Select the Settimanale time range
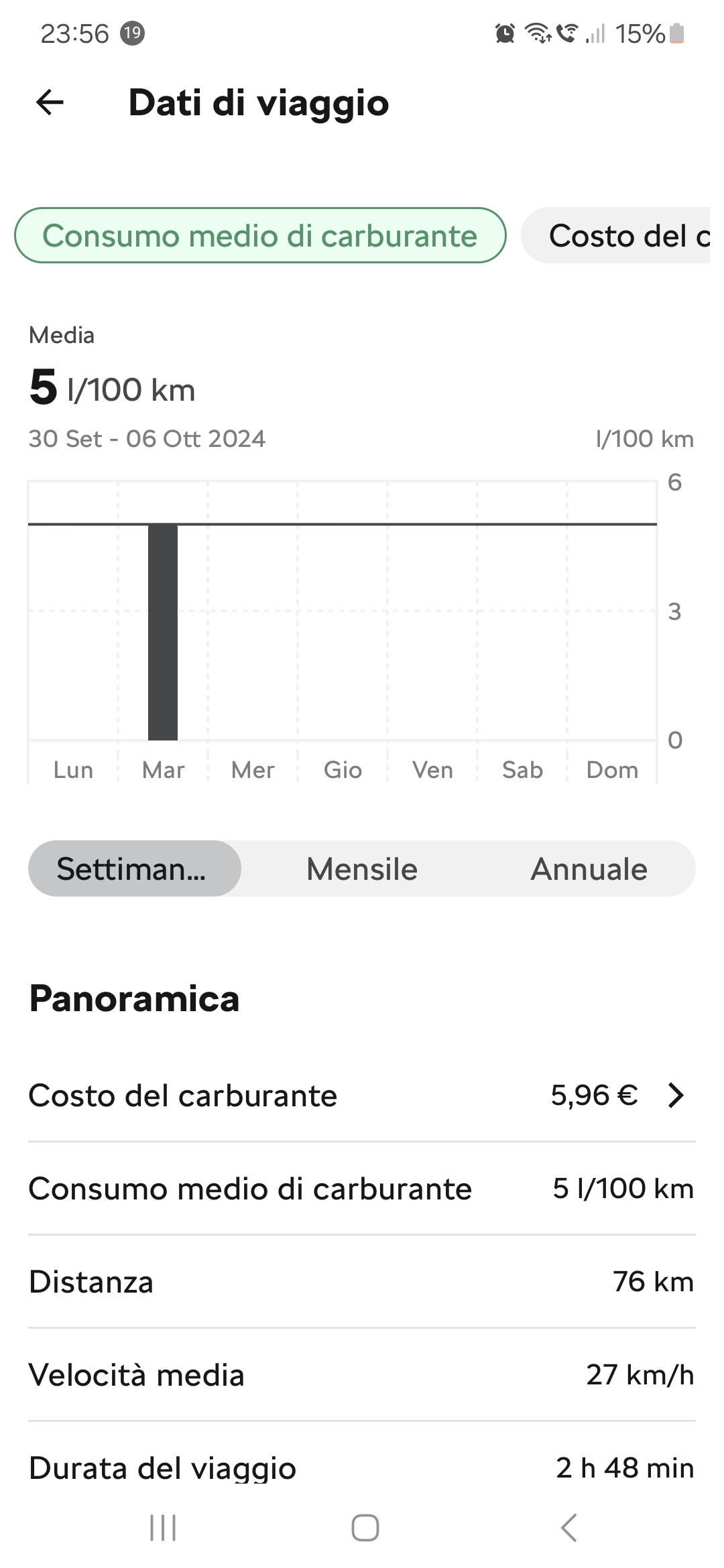This screenshot has width=724, height=1568. tap(135, 868)
